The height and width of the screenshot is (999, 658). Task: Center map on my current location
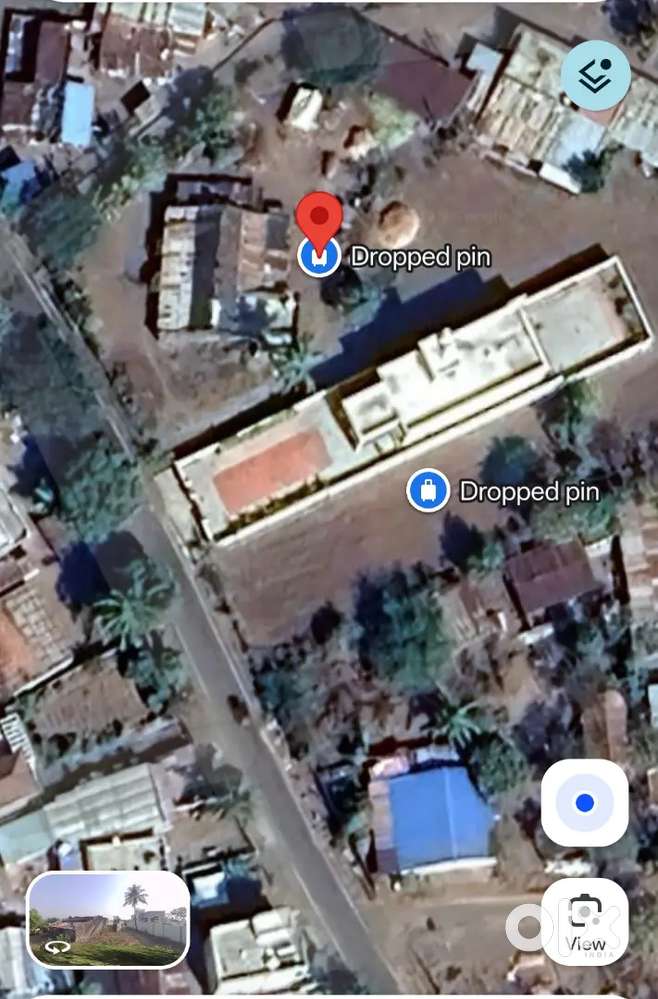[x=585, y=803]
